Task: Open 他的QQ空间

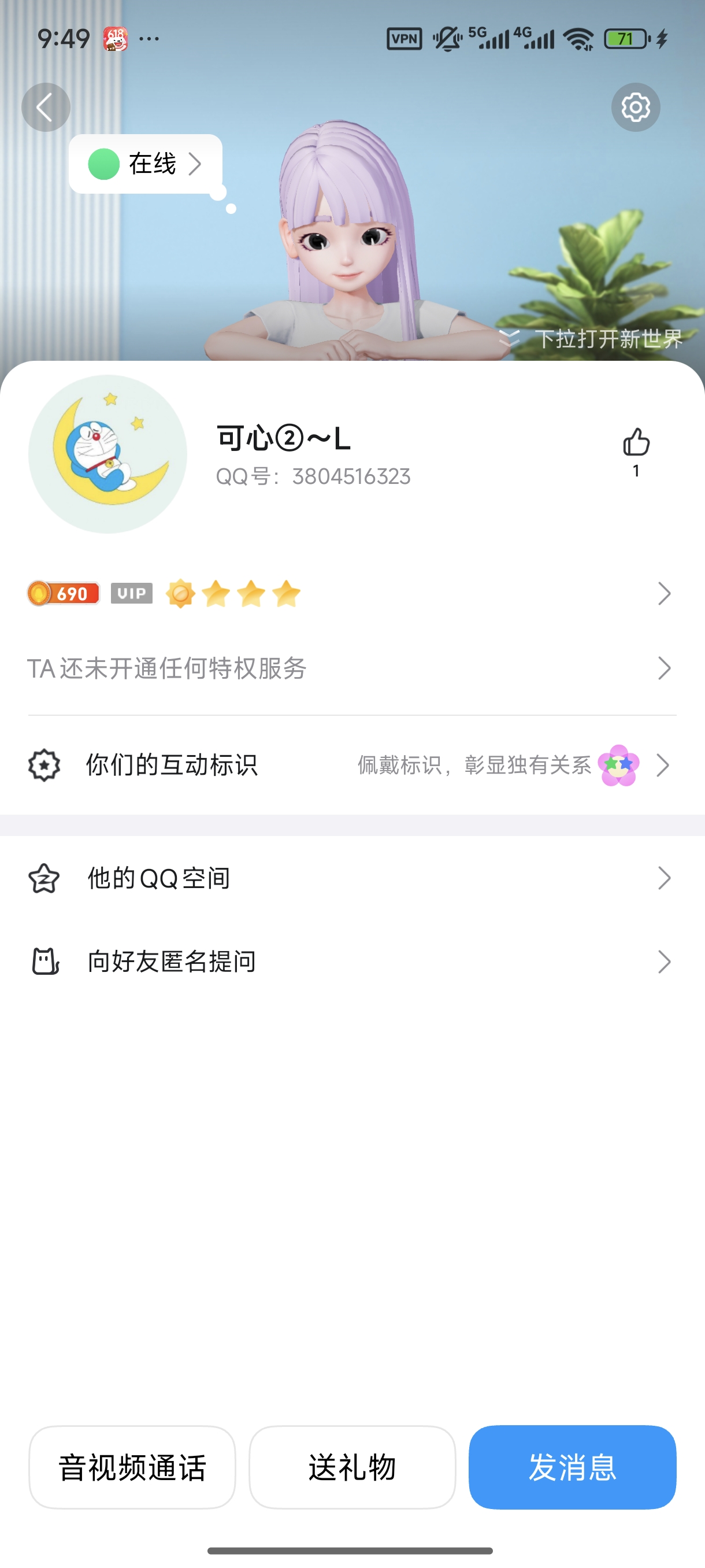Action: tap(351, 878)
